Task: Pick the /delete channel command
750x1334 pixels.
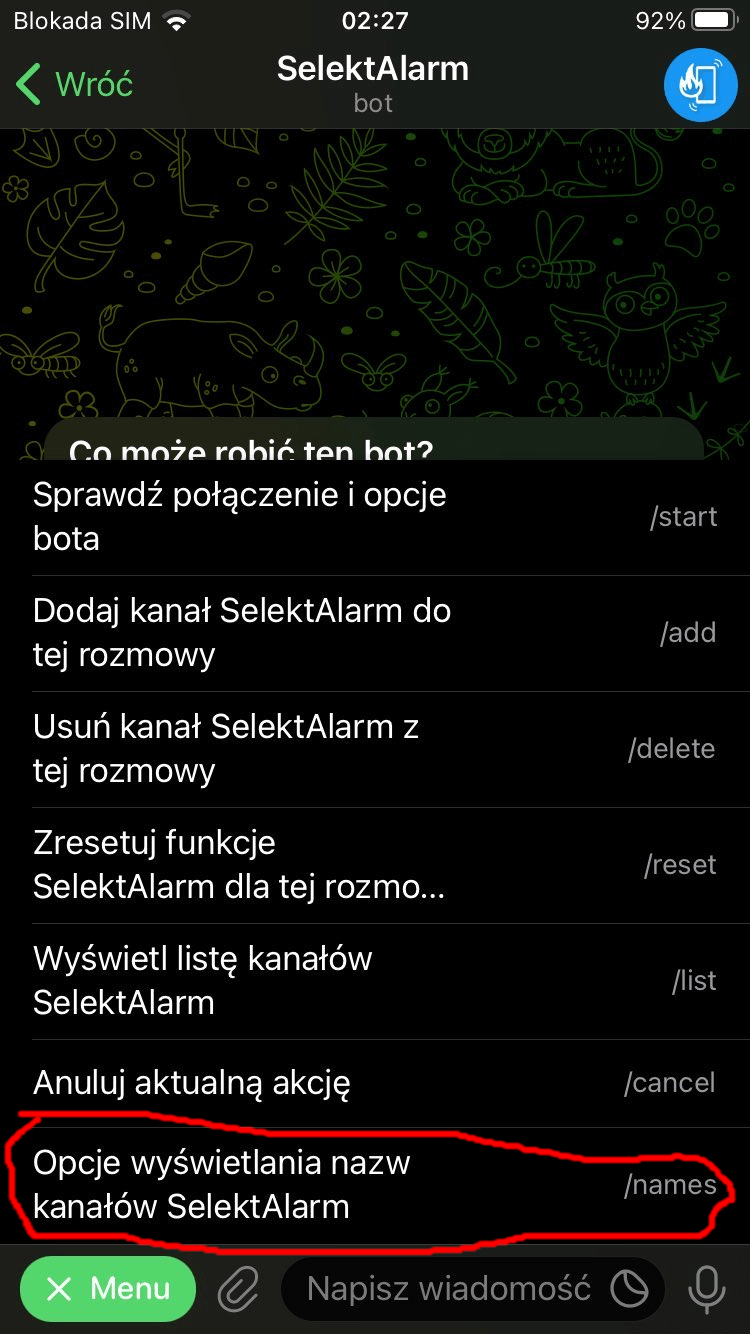Action: click(375, 749)
